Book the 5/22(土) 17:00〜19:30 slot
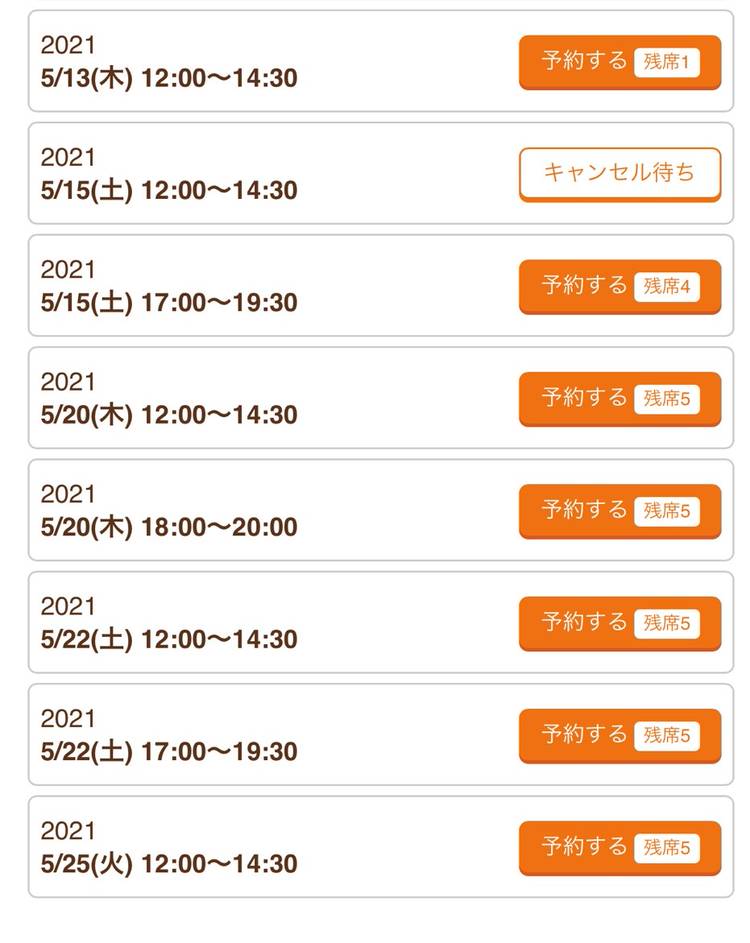The image size is (750, 943). coord(619,736)
